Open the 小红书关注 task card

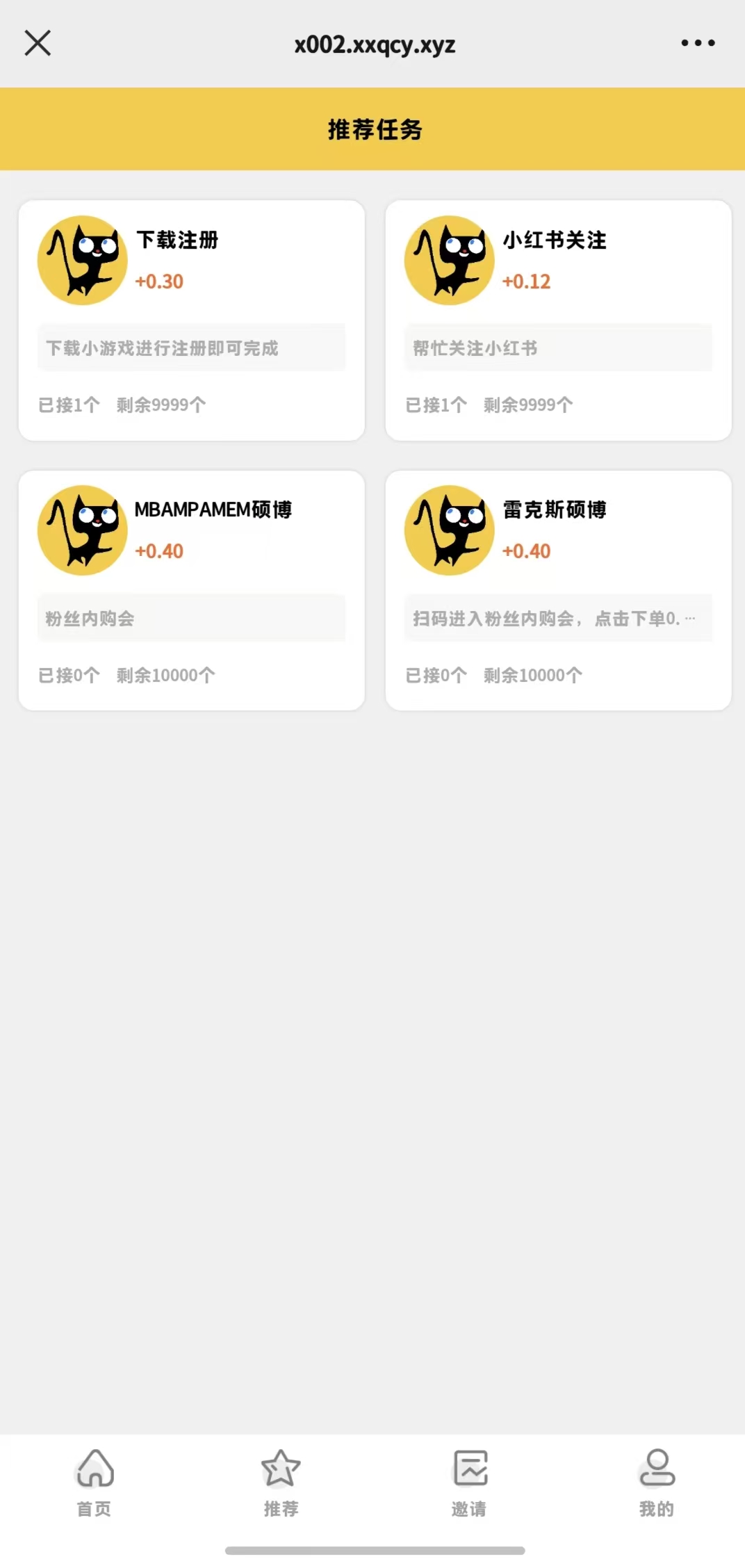(558, 320)
